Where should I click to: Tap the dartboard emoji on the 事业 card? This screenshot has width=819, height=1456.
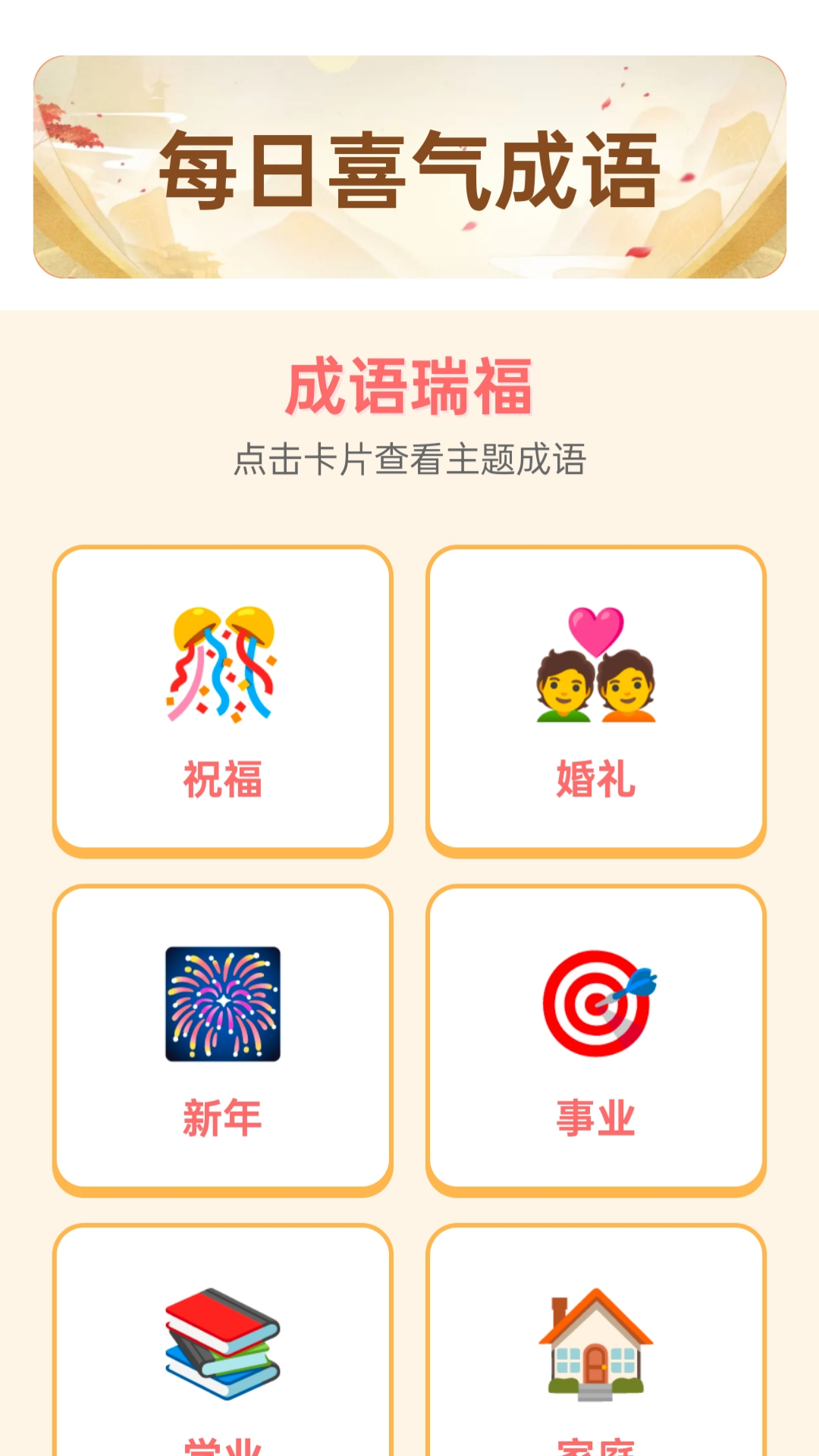point(598,1001)
